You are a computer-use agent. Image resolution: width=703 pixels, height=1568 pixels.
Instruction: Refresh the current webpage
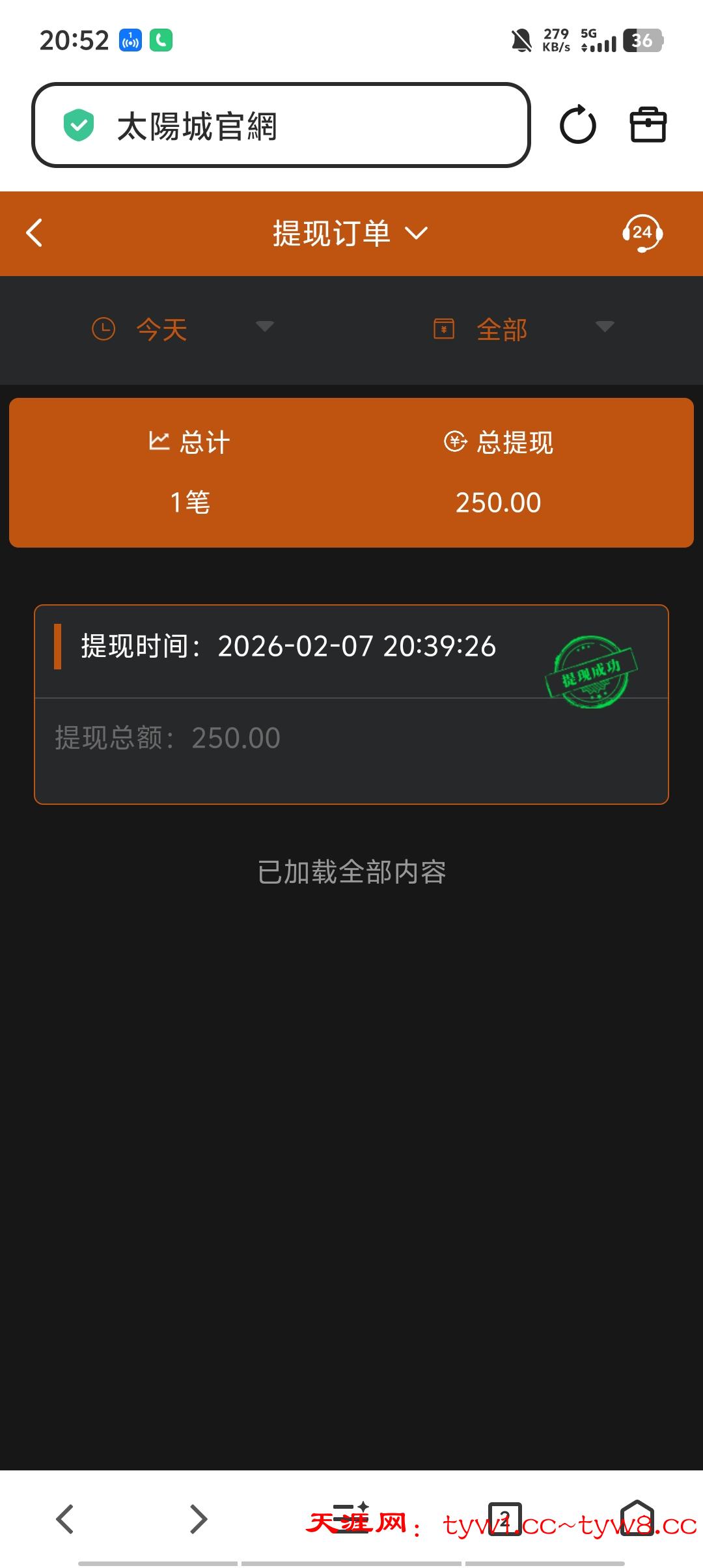pos(578,125)
